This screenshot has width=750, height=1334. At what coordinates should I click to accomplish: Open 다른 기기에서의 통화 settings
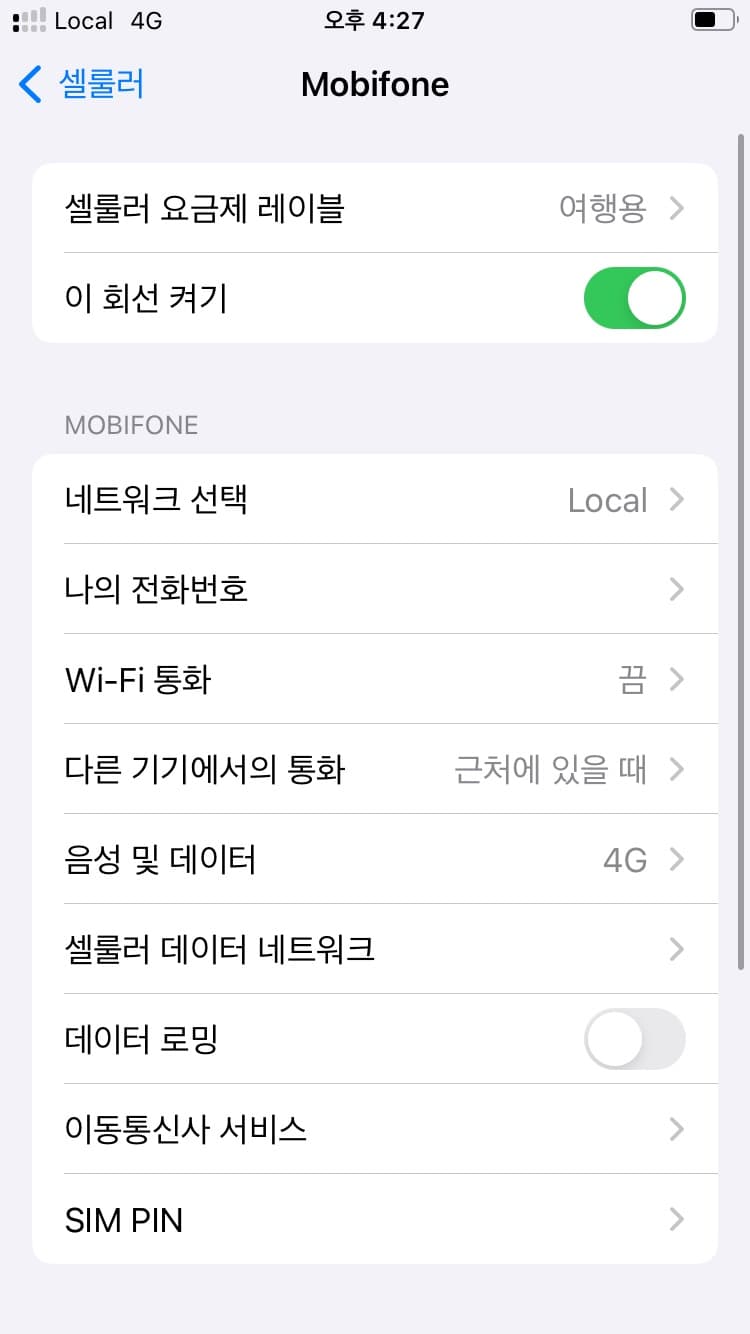pos(375,769)
